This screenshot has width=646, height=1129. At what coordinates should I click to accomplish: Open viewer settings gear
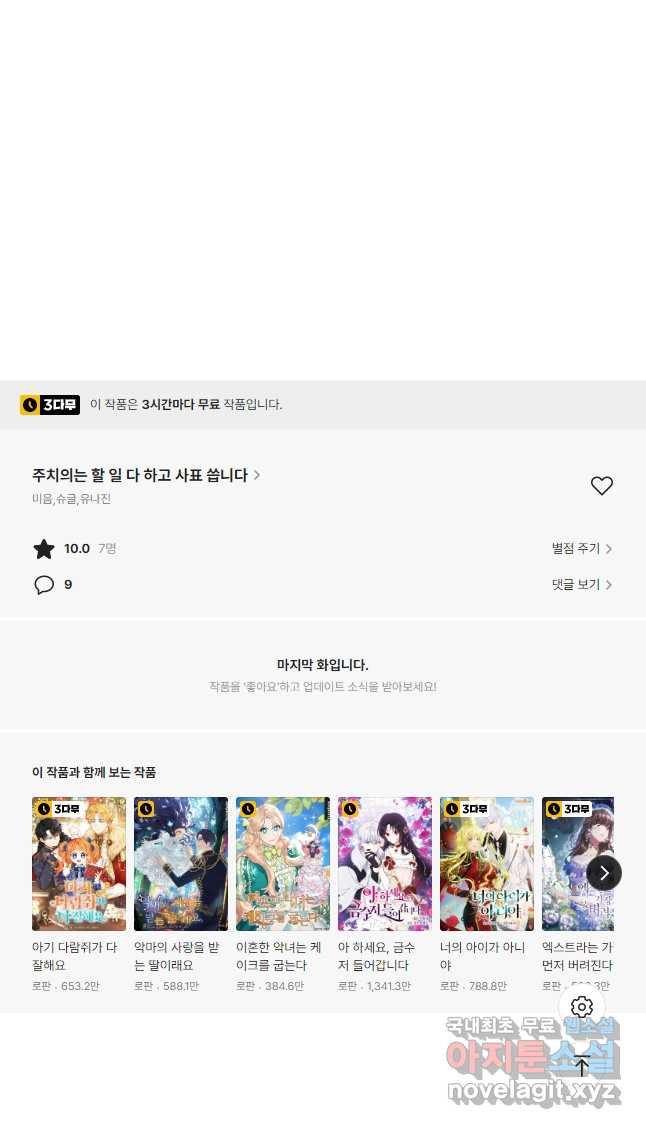pyautogui.click(x=582, y=1007)
